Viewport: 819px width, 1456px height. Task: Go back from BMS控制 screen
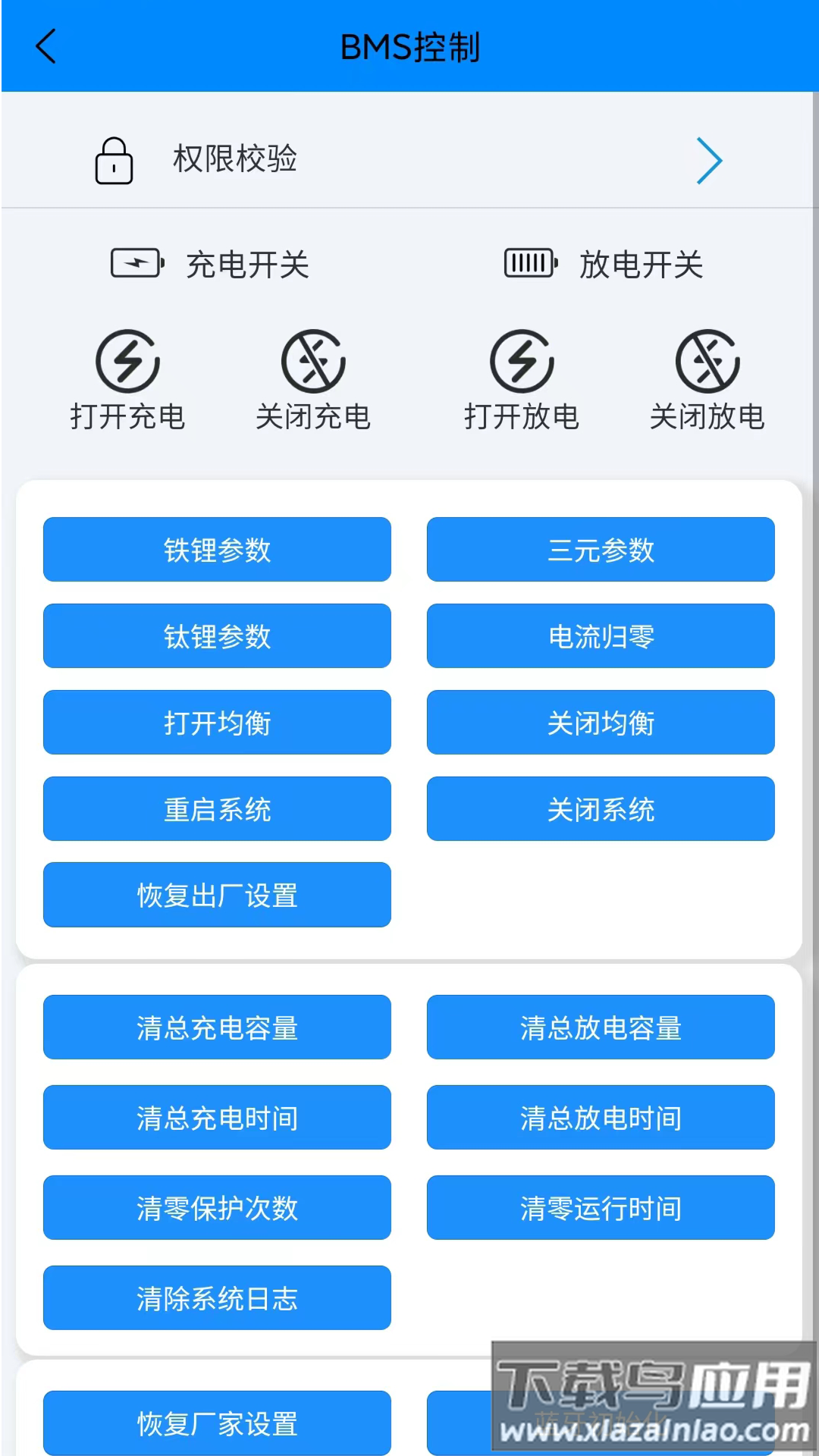pos(47,46)
